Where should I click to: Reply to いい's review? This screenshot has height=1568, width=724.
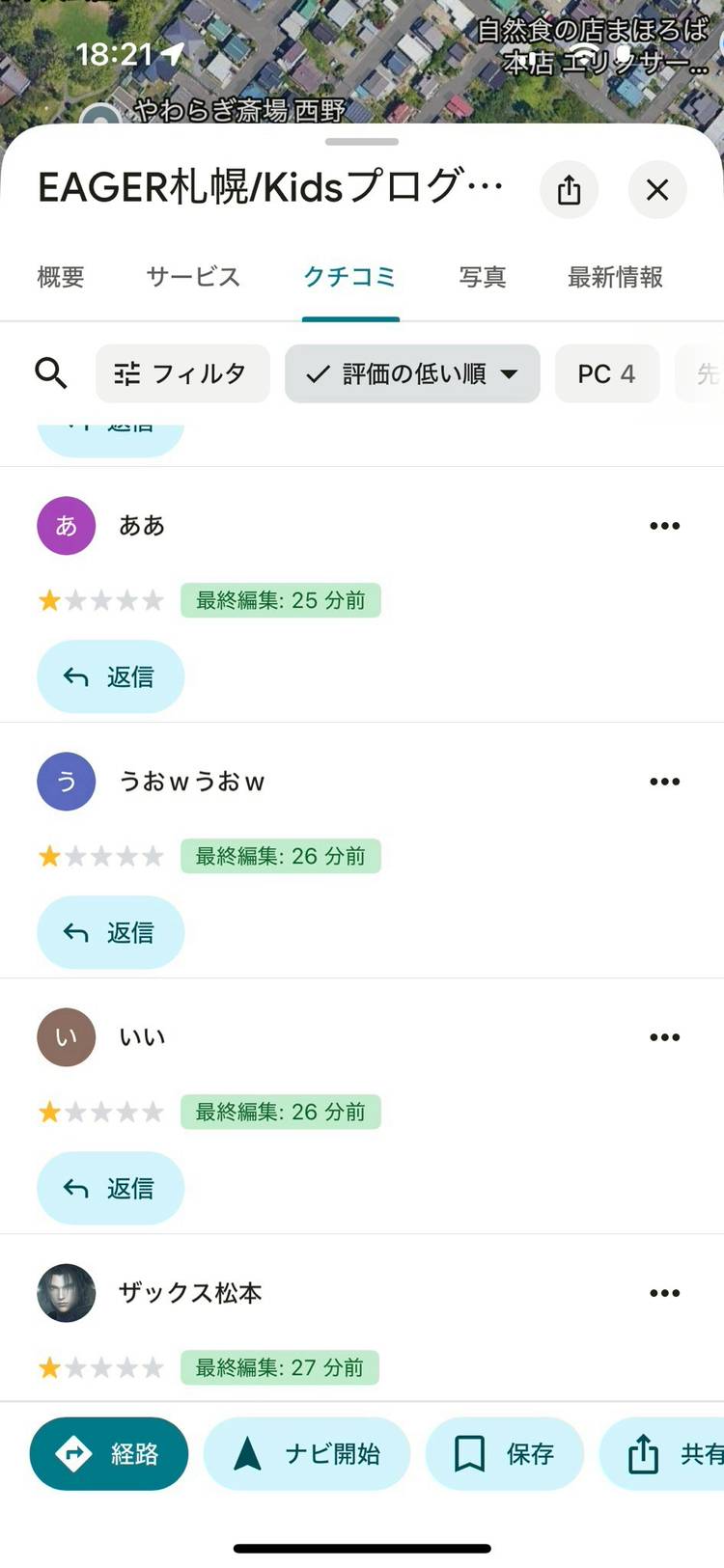tap(110, 1188)
